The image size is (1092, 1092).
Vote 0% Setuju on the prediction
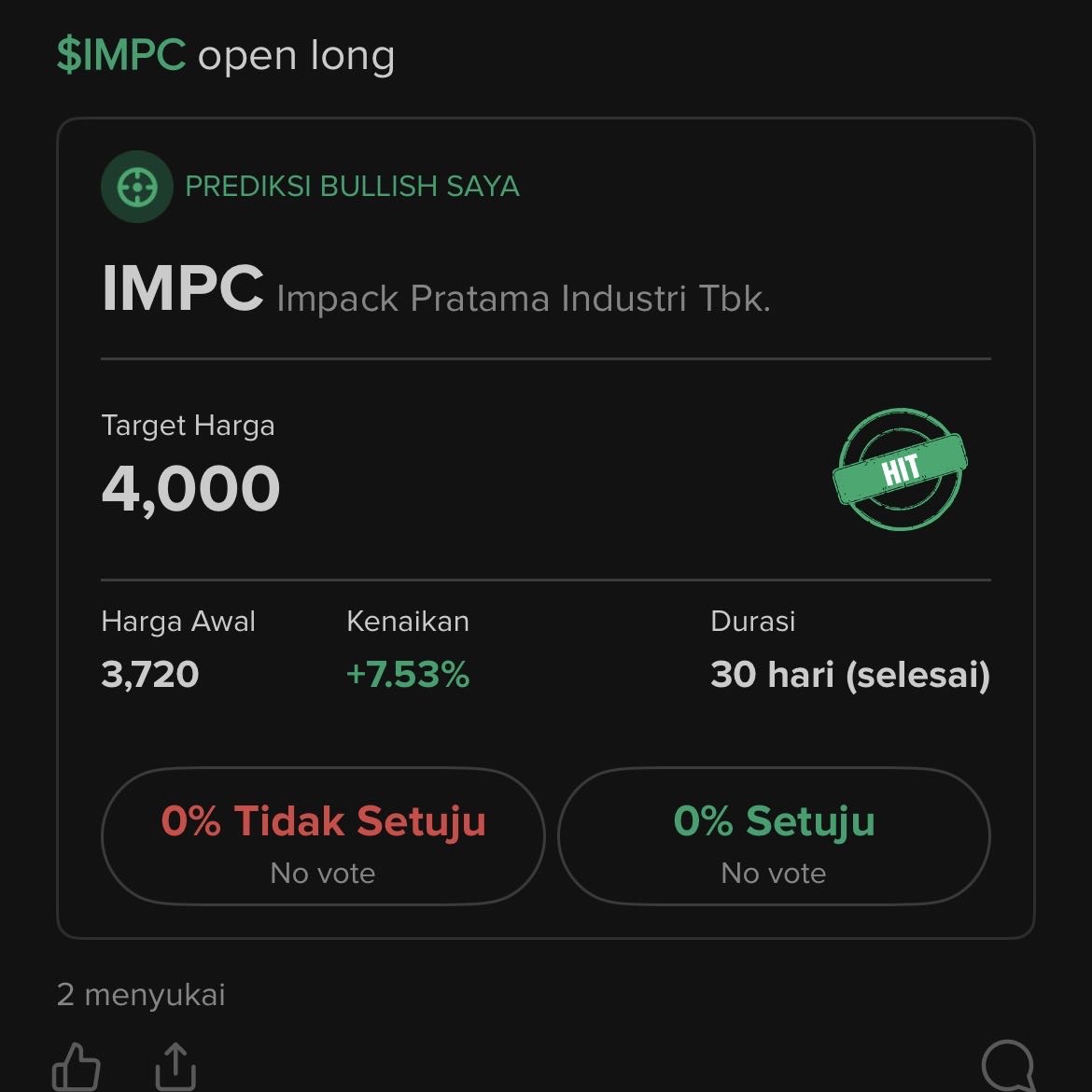pos(774,836)
